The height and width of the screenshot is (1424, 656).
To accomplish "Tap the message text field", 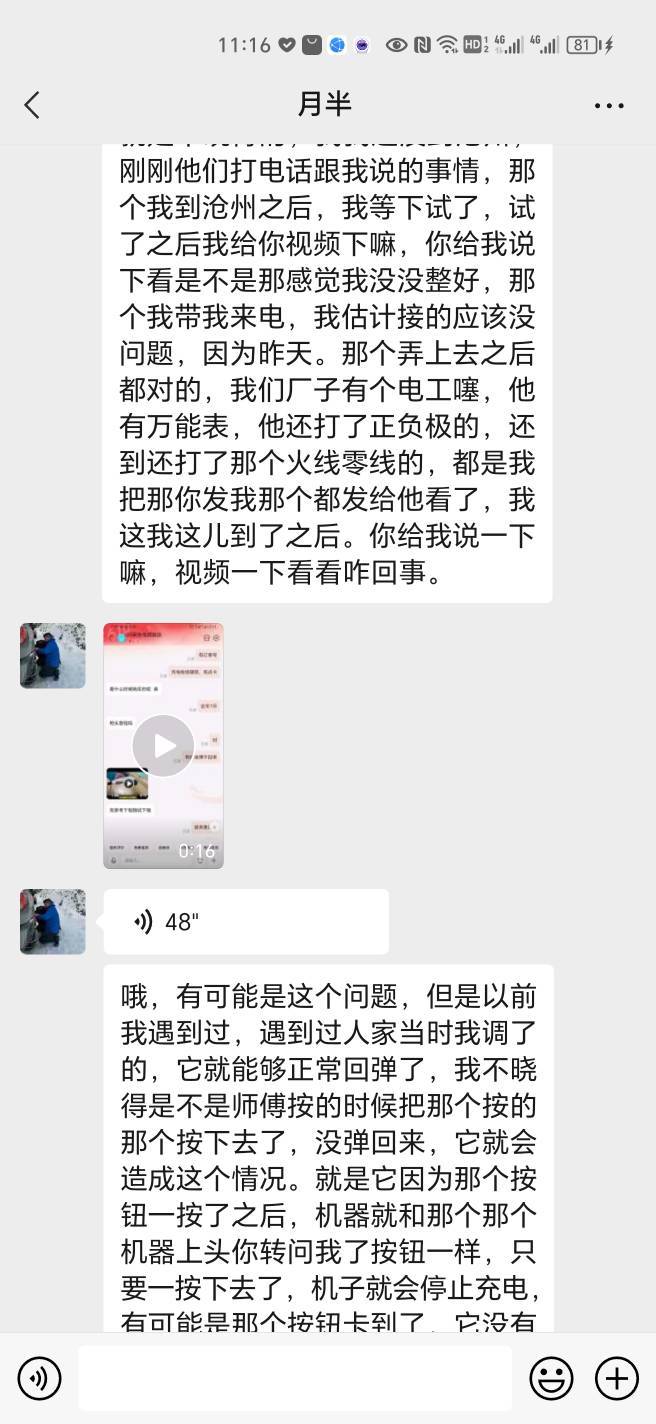I will pyautogui.click(x=295, y=1378).
